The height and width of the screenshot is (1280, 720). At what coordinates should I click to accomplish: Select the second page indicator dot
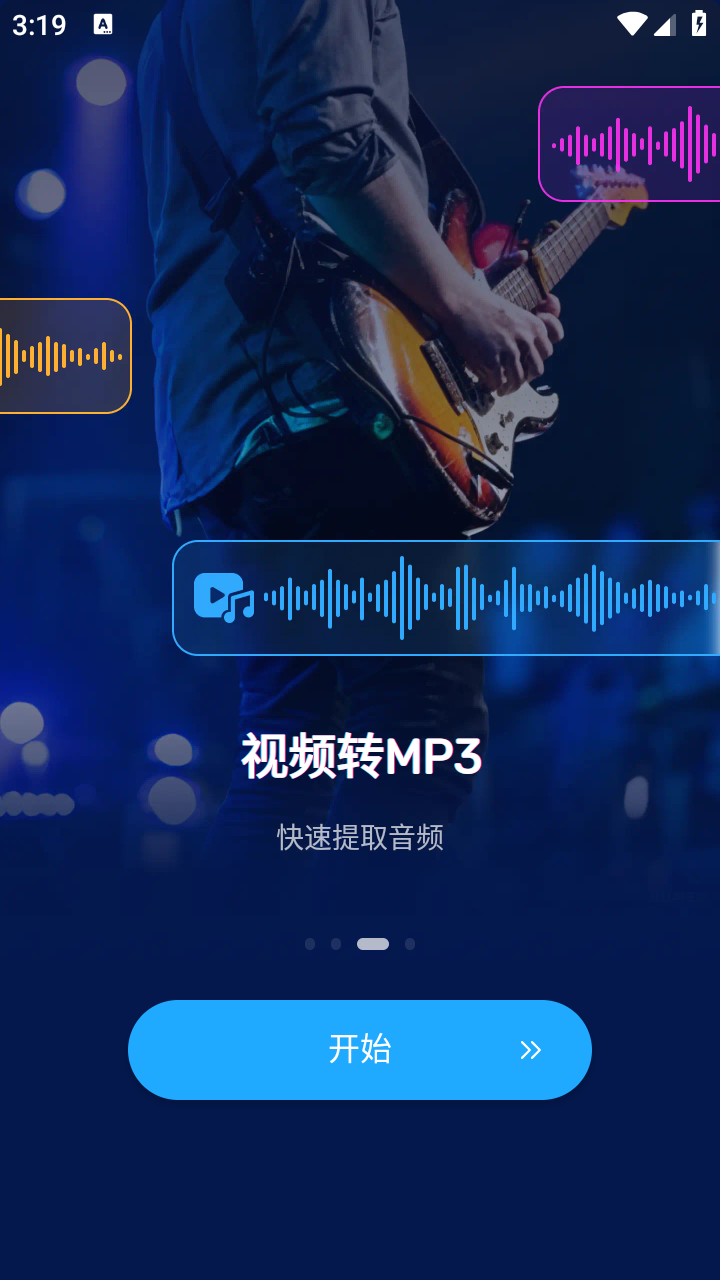click(336, 942)
